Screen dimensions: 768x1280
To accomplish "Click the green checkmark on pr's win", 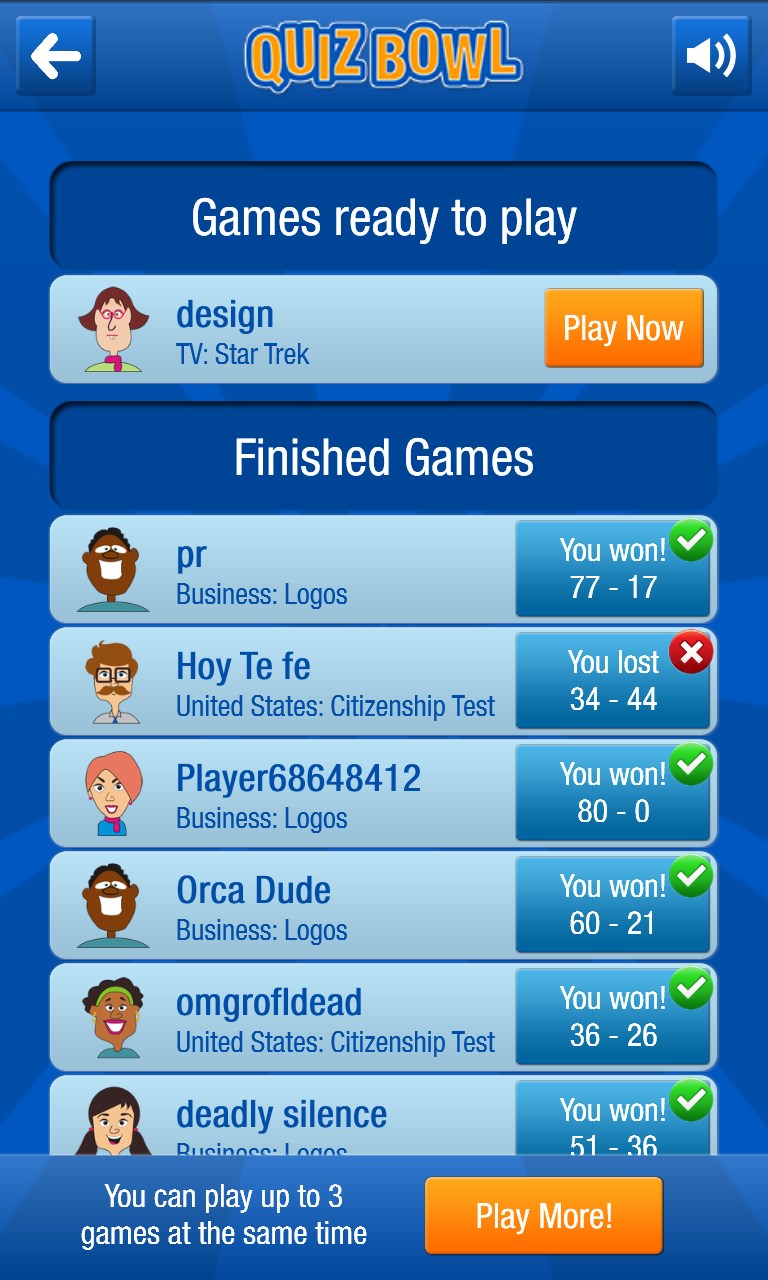I will click(x=690, y=540).
